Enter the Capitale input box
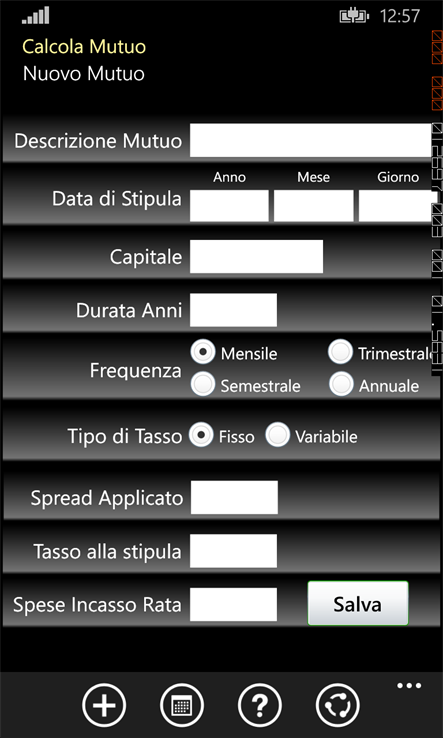Viewport: 443px width, 738px height. (x=257, y=257)
